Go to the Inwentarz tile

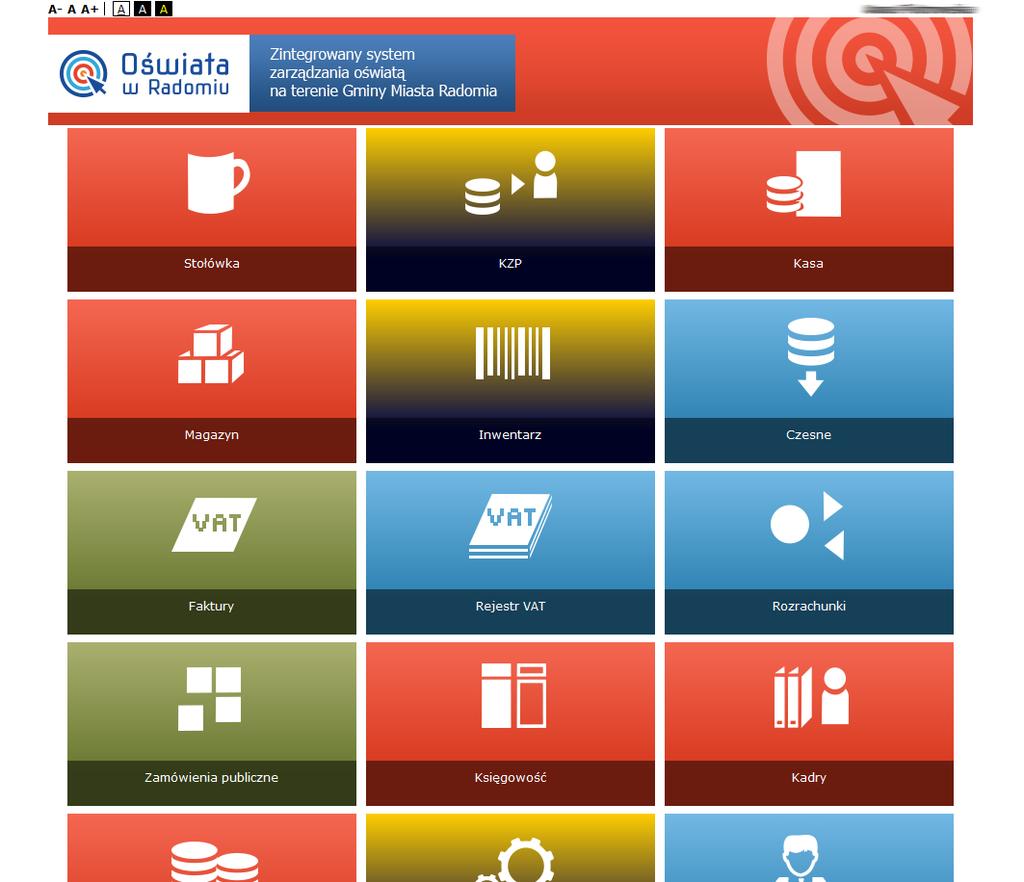click(510, 381)
